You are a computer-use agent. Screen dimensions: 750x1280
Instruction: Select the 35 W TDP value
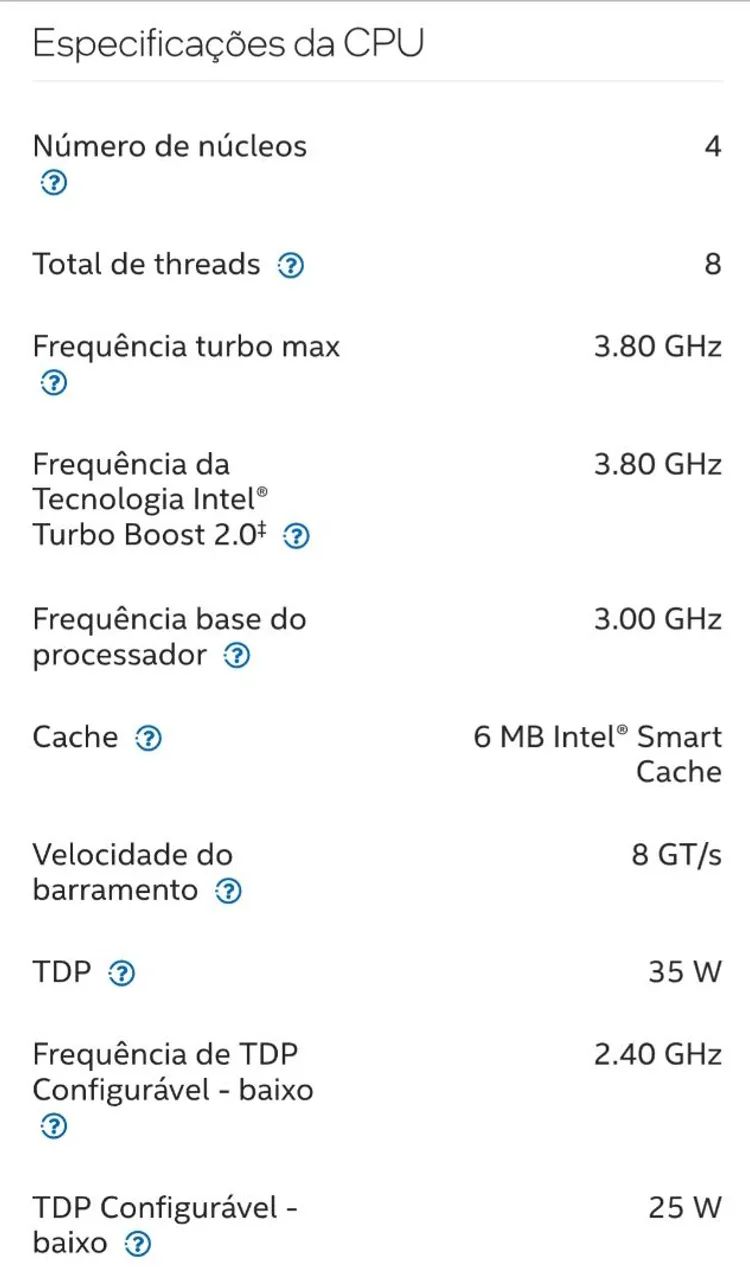click(685, 970)
